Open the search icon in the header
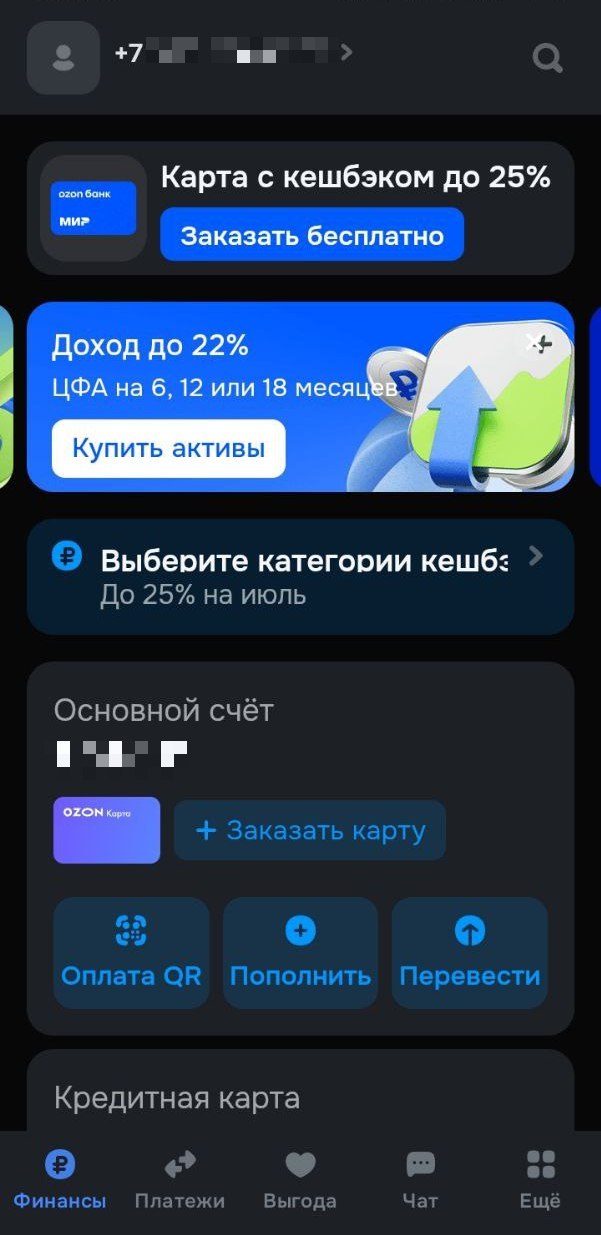Screen dimensions: 601x1235 547,58
